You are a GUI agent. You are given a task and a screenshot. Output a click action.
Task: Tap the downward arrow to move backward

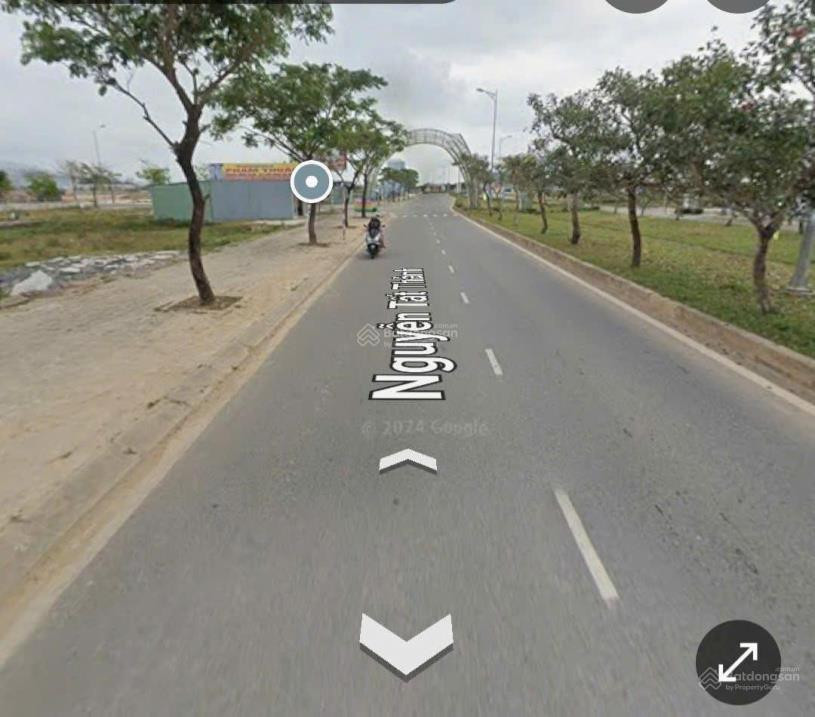click(x=406, y=643)
